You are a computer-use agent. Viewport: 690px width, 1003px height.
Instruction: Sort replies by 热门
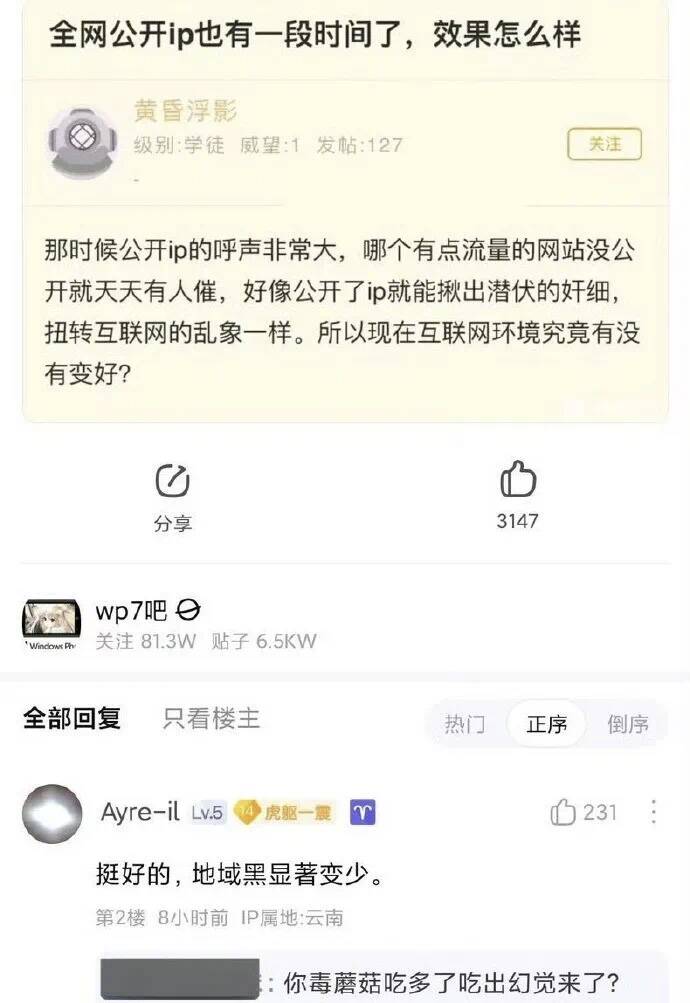[x=465, y=724]
